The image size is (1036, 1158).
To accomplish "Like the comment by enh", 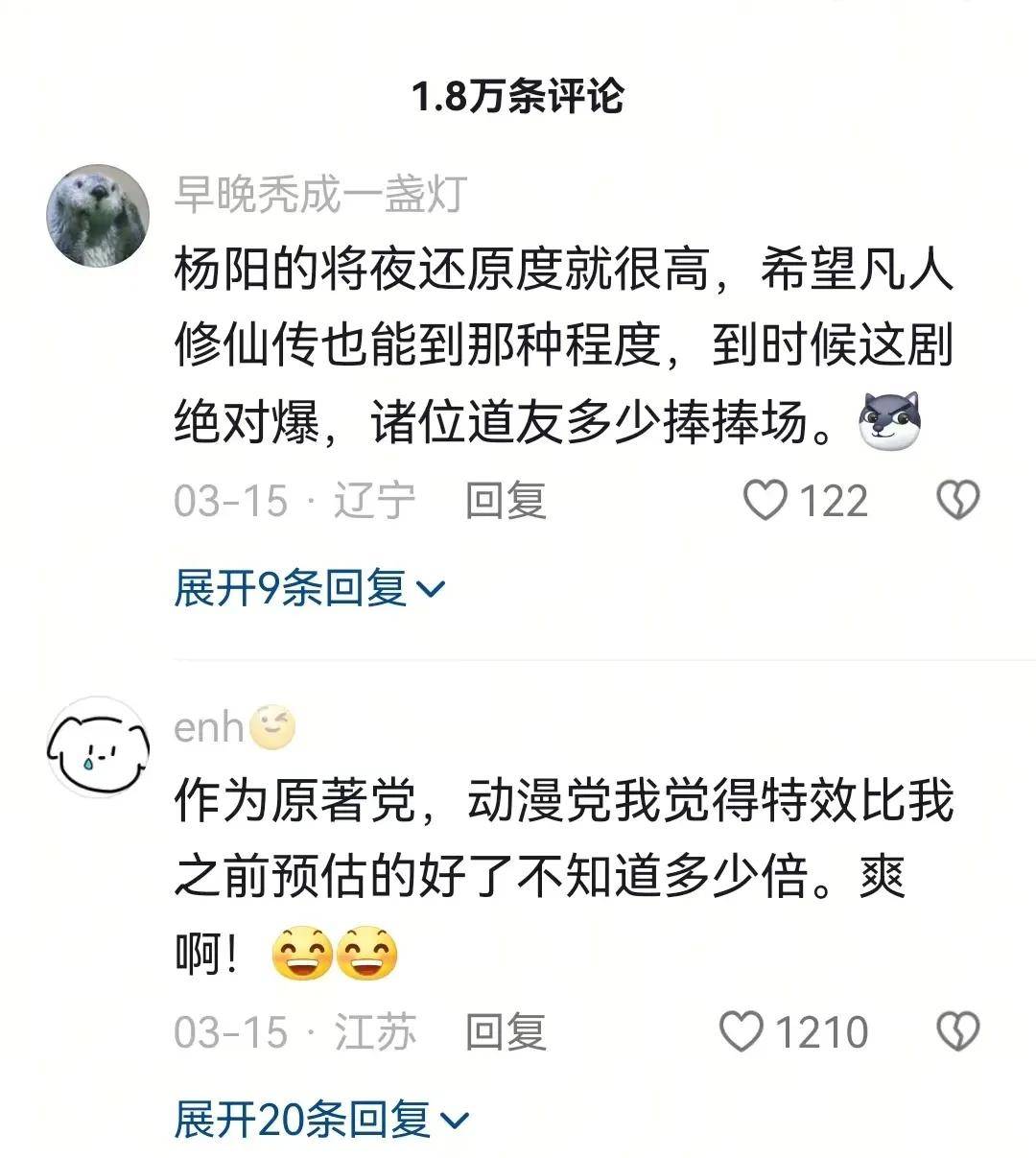I will point(741,1031).
